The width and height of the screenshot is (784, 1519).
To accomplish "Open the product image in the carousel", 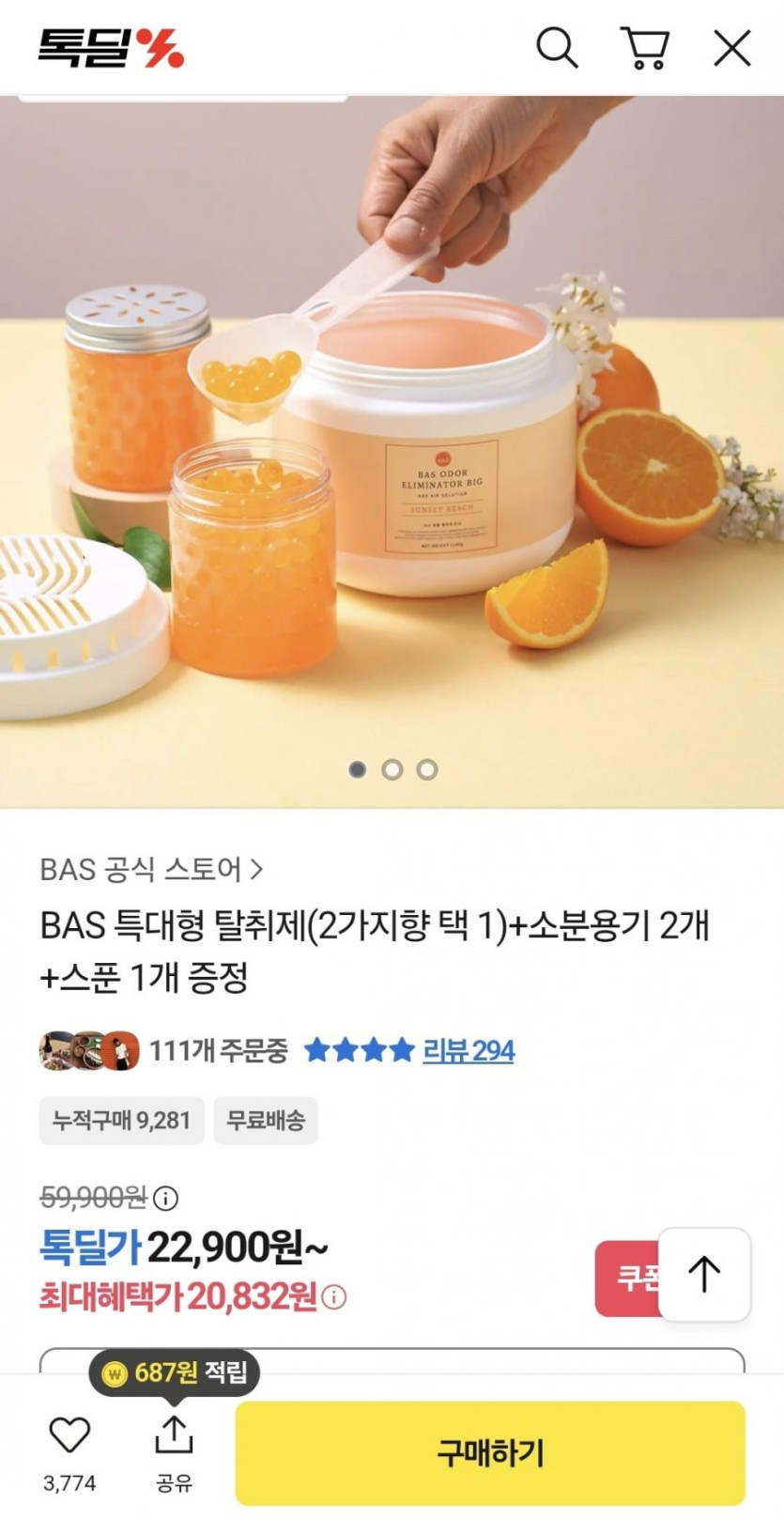I will tap(392, 451).
